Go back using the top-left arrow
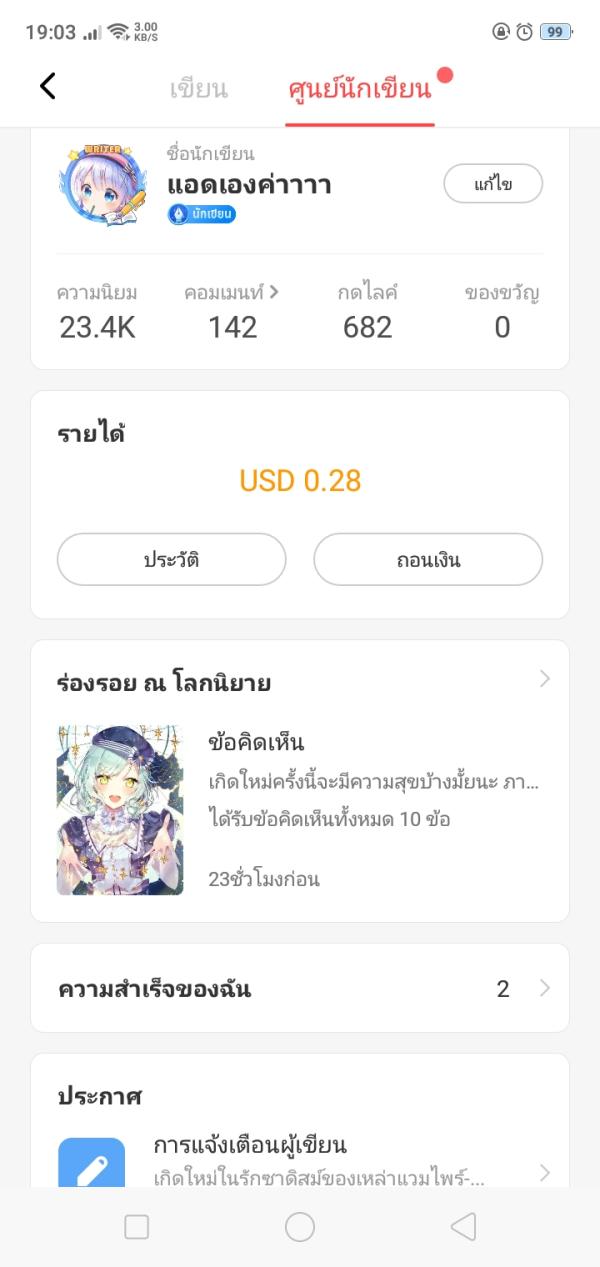 click(47, 86)
